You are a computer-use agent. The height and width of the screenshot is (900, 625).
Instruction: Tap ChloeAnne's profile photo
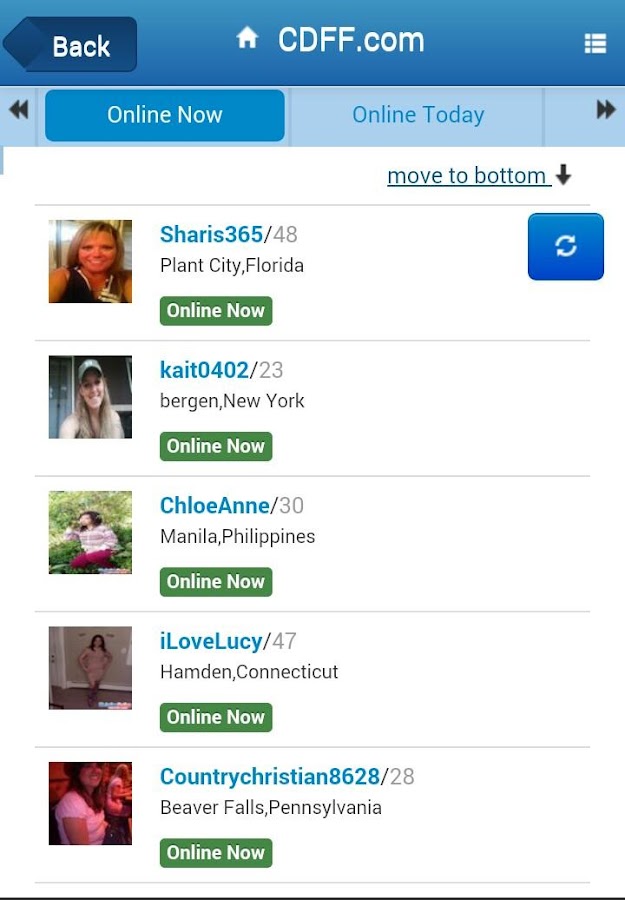pos(90,532)
